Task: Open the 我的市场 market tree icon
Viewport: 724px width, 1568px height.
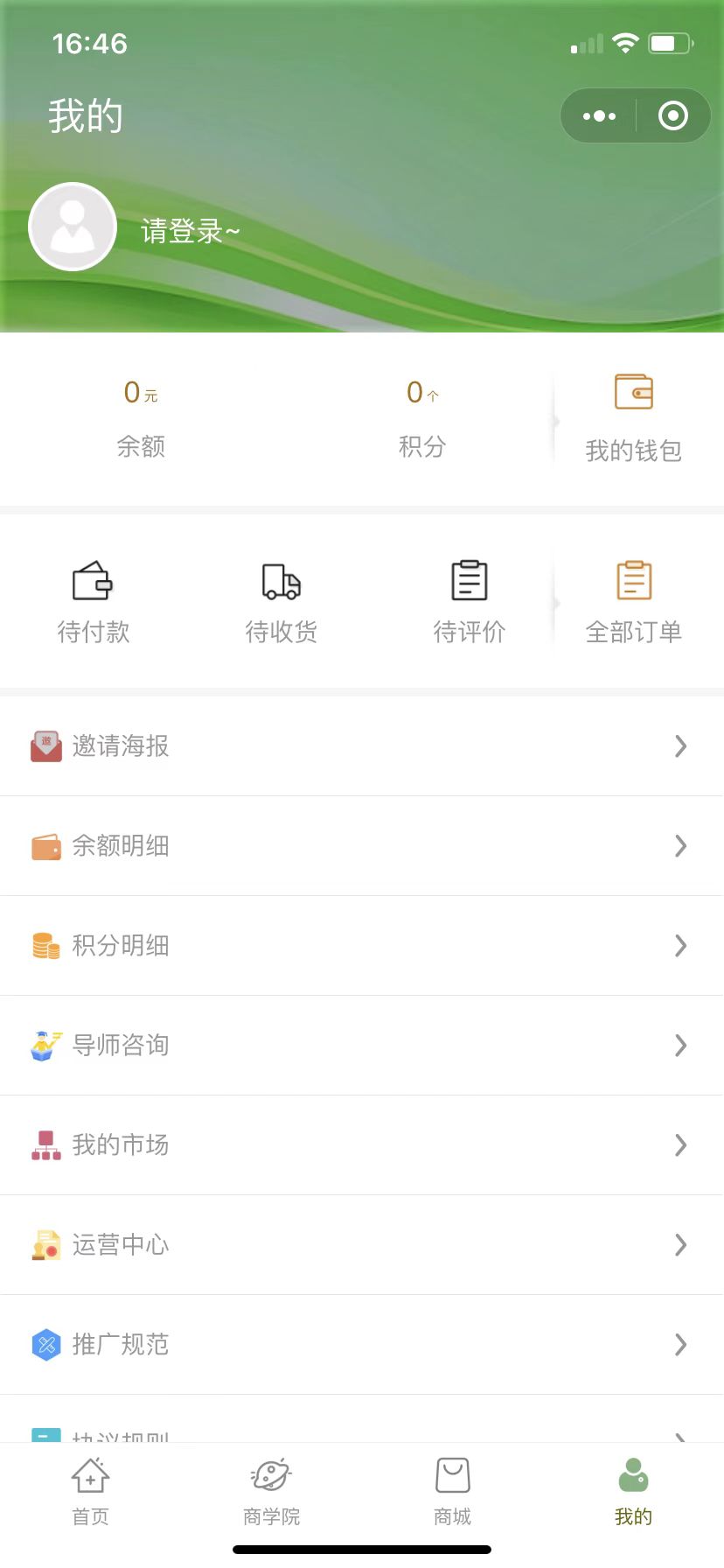Action: point(45,1145)
